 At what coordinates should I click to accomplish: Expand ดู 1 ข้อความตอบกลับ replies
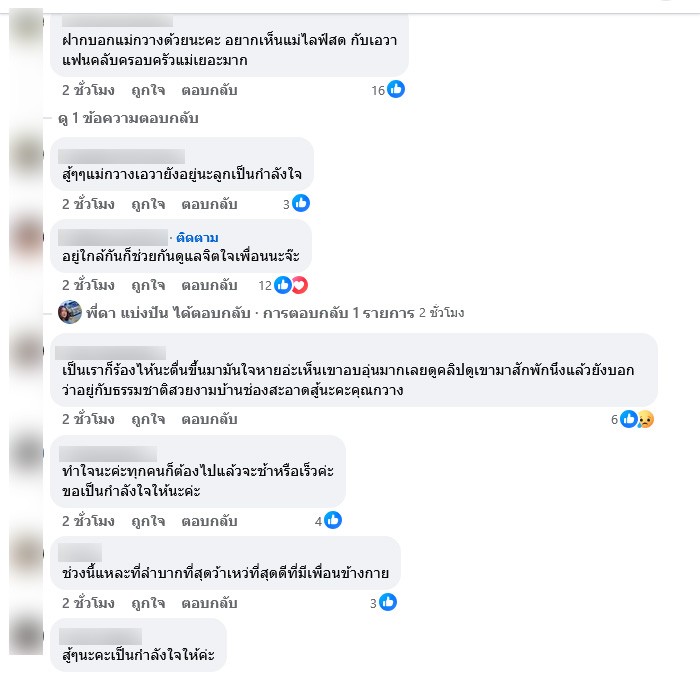128,118
